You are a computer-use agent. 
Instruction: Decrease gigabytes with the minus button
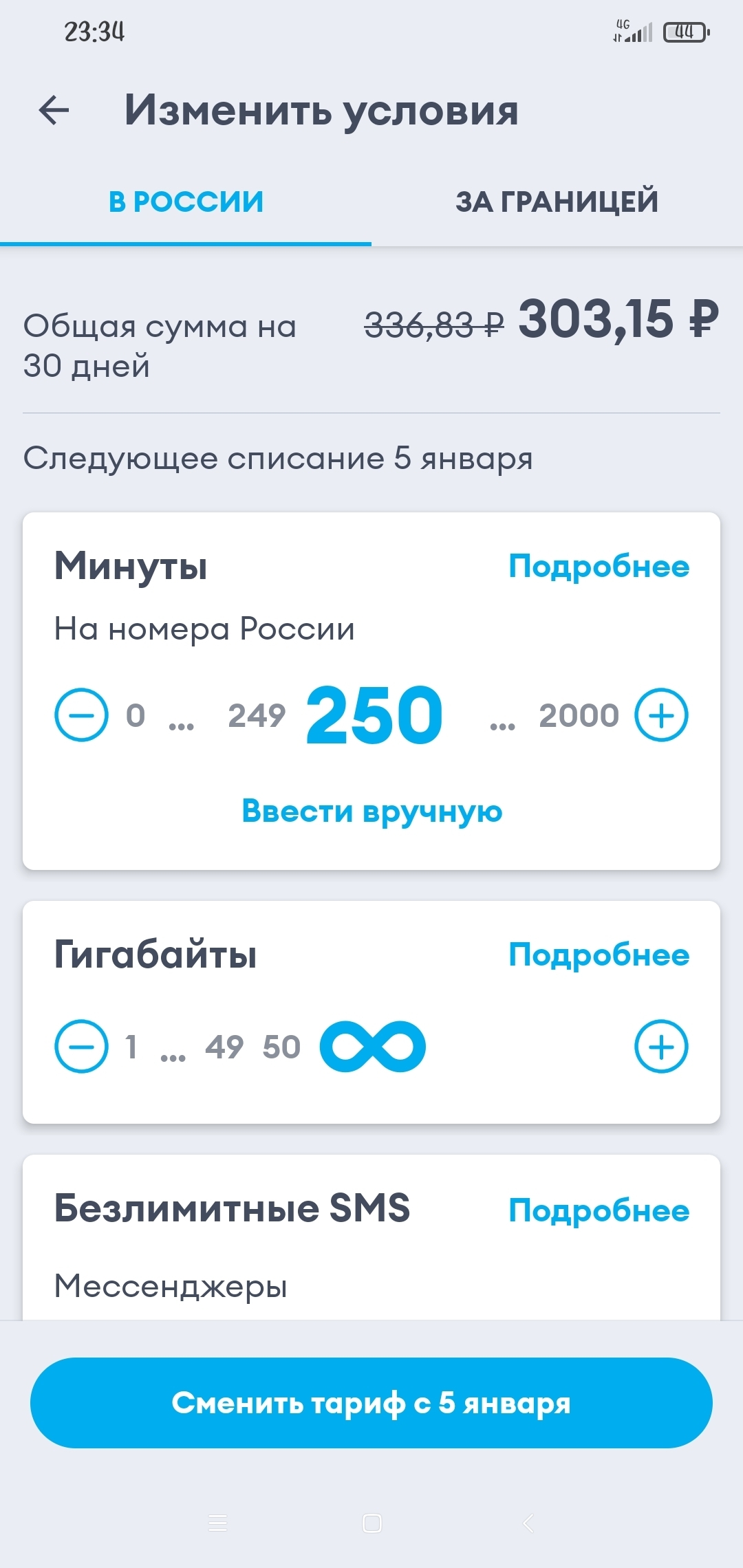coord(81,1047)
